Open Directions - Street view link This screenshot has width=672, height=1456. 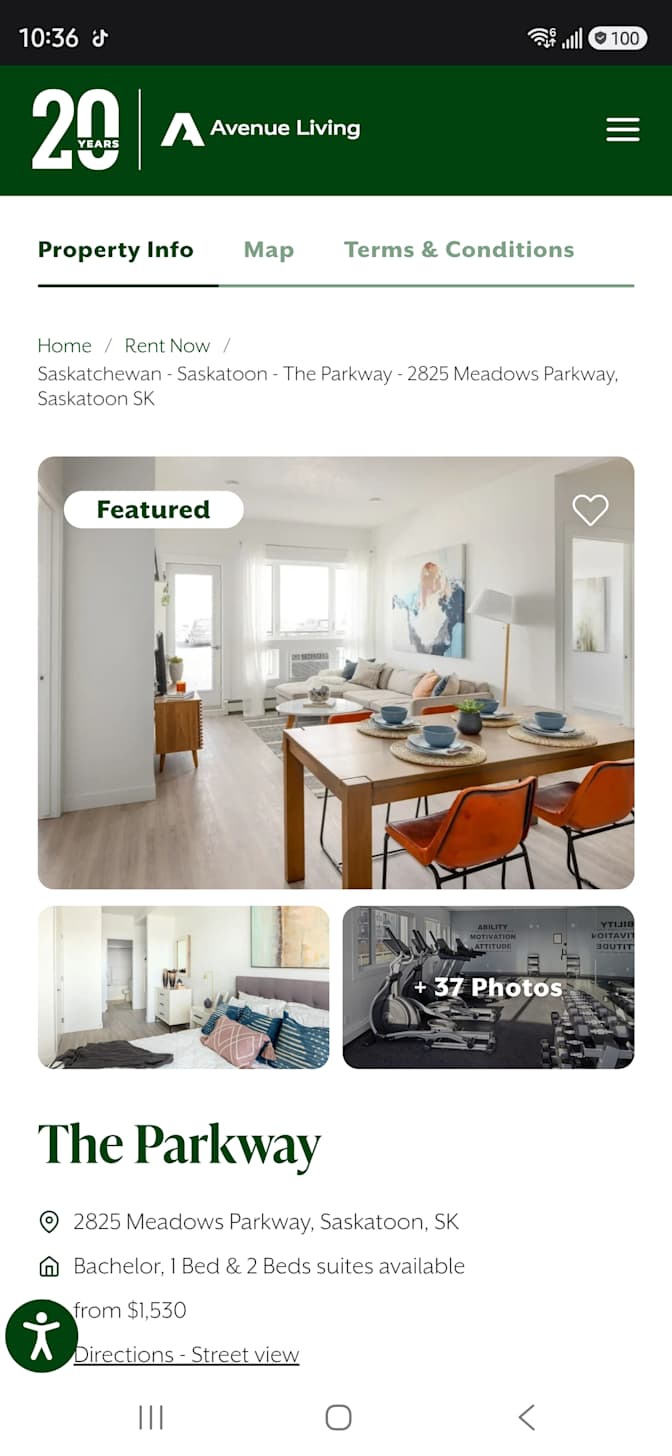[x=186, y=1355]
